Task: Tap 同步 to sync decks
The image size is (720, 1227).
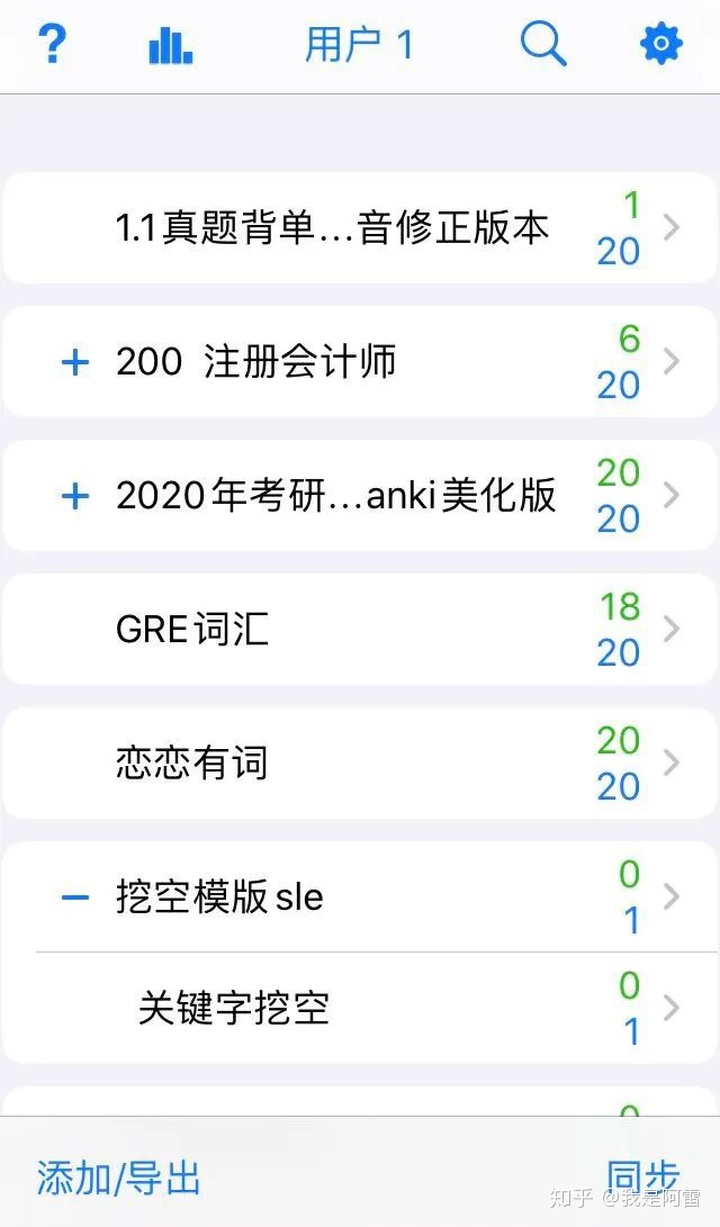Action: (643, 1178)
